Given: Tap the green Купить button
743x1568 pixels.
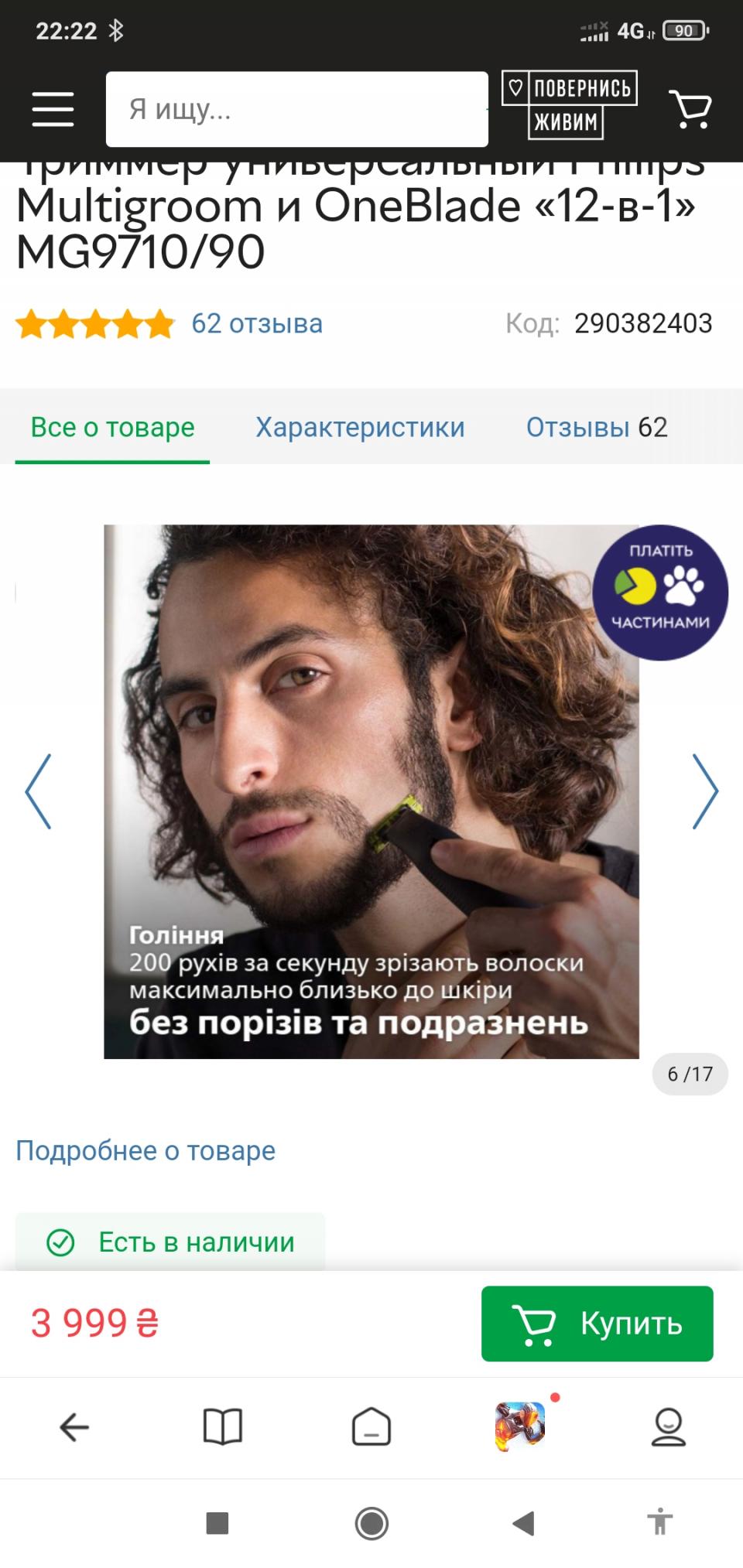Looking at the screenshot, I should click(x=597, y=1324).
